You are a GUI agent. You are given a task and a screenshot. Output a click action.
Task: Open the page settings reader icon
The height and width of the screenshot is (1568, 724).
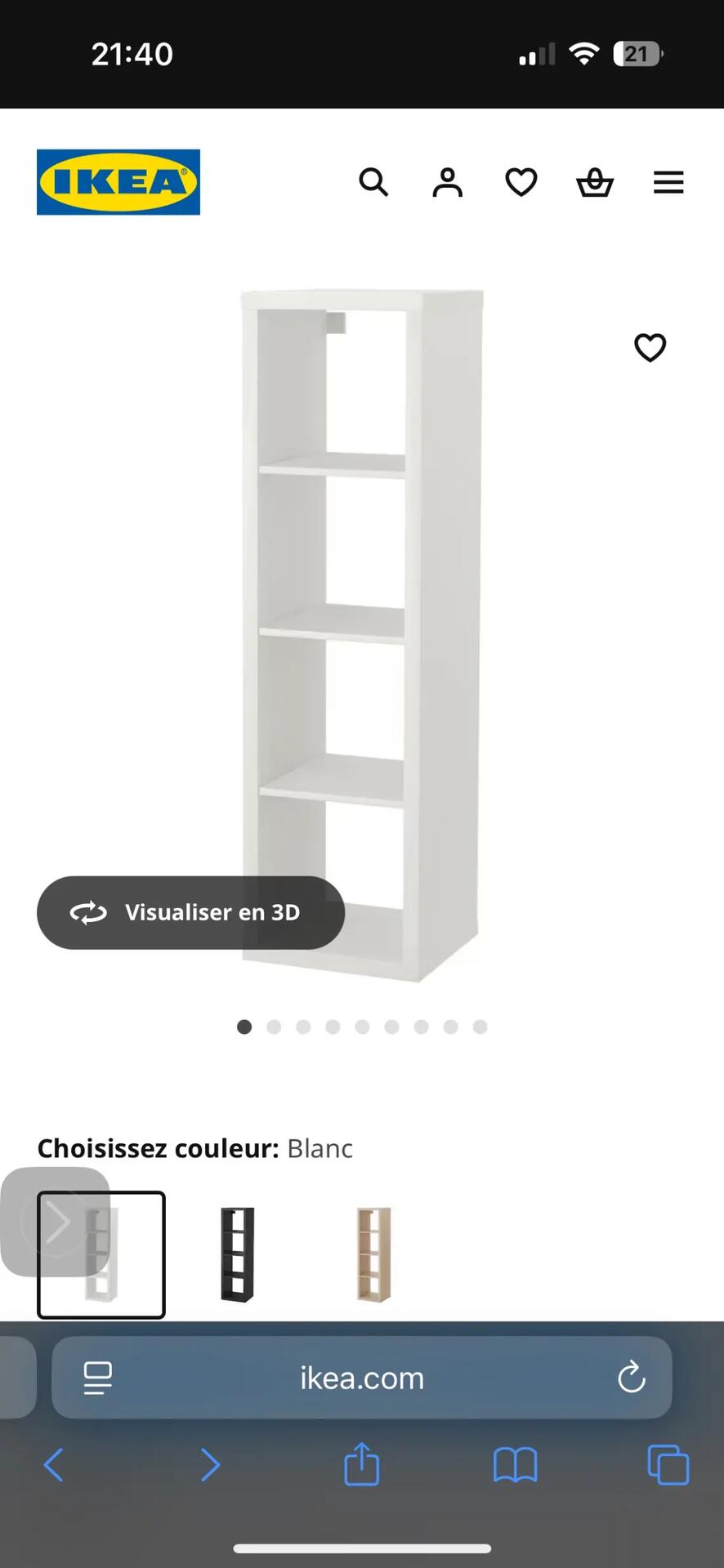click(x=98, y=1379)
